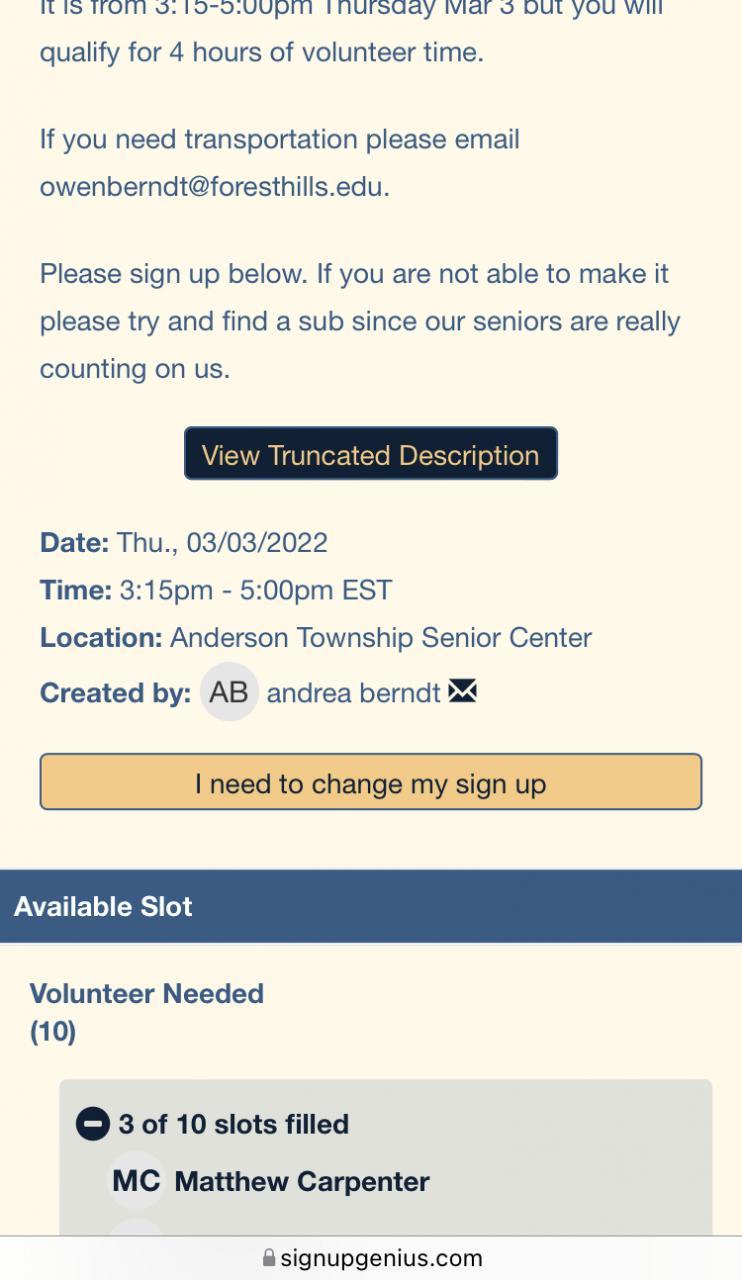The height and width of the screenshot is (1280, 742).
Task: Tap the signupgenius.com address bar
Action: [x=371, y=1258]
